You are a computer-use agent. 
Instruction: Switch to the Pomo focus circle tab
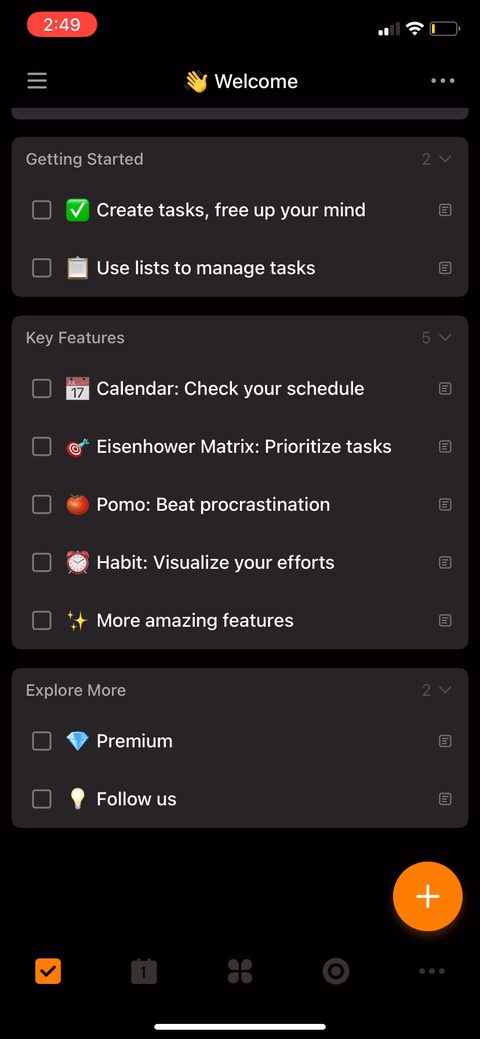click(335, 971)
